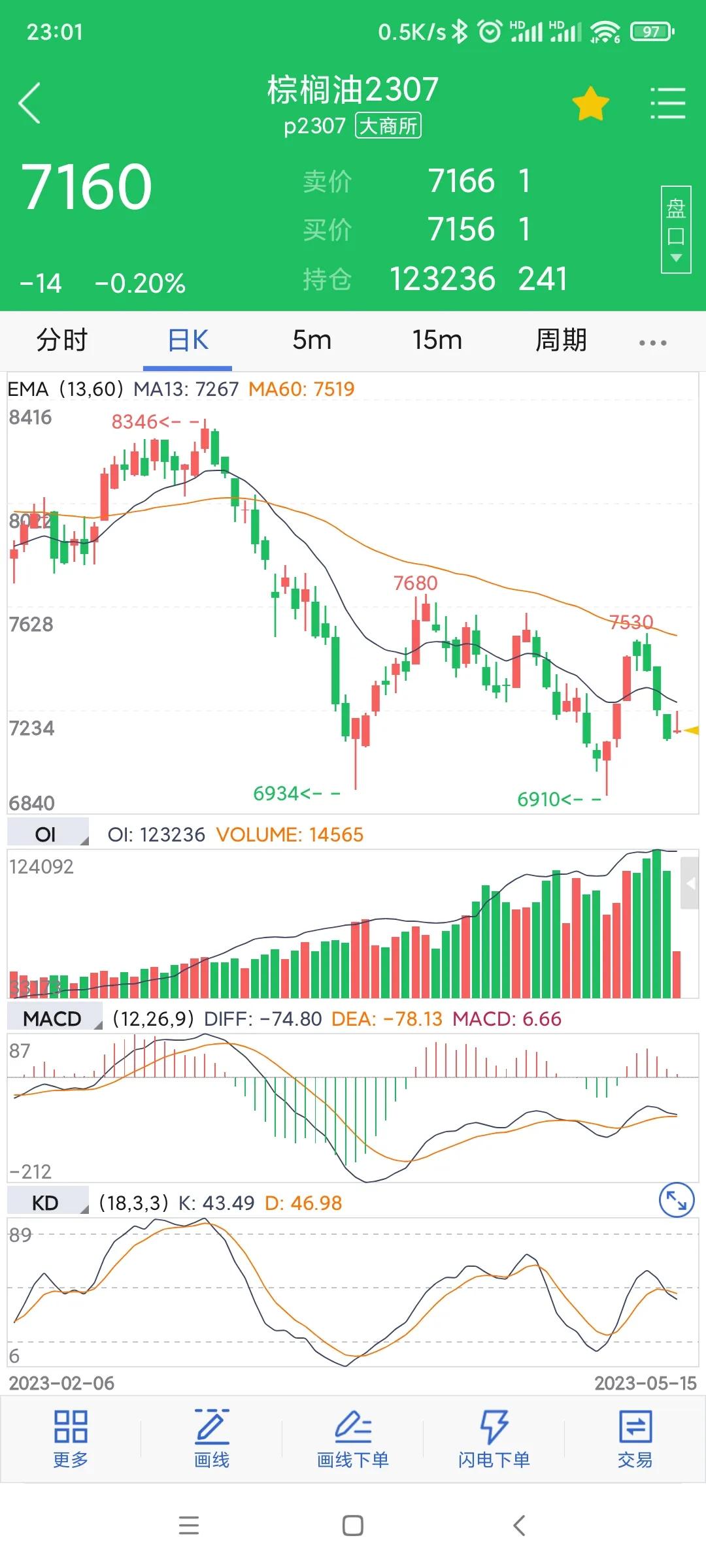Switch to the 分时 chart tab

point(62,340)
